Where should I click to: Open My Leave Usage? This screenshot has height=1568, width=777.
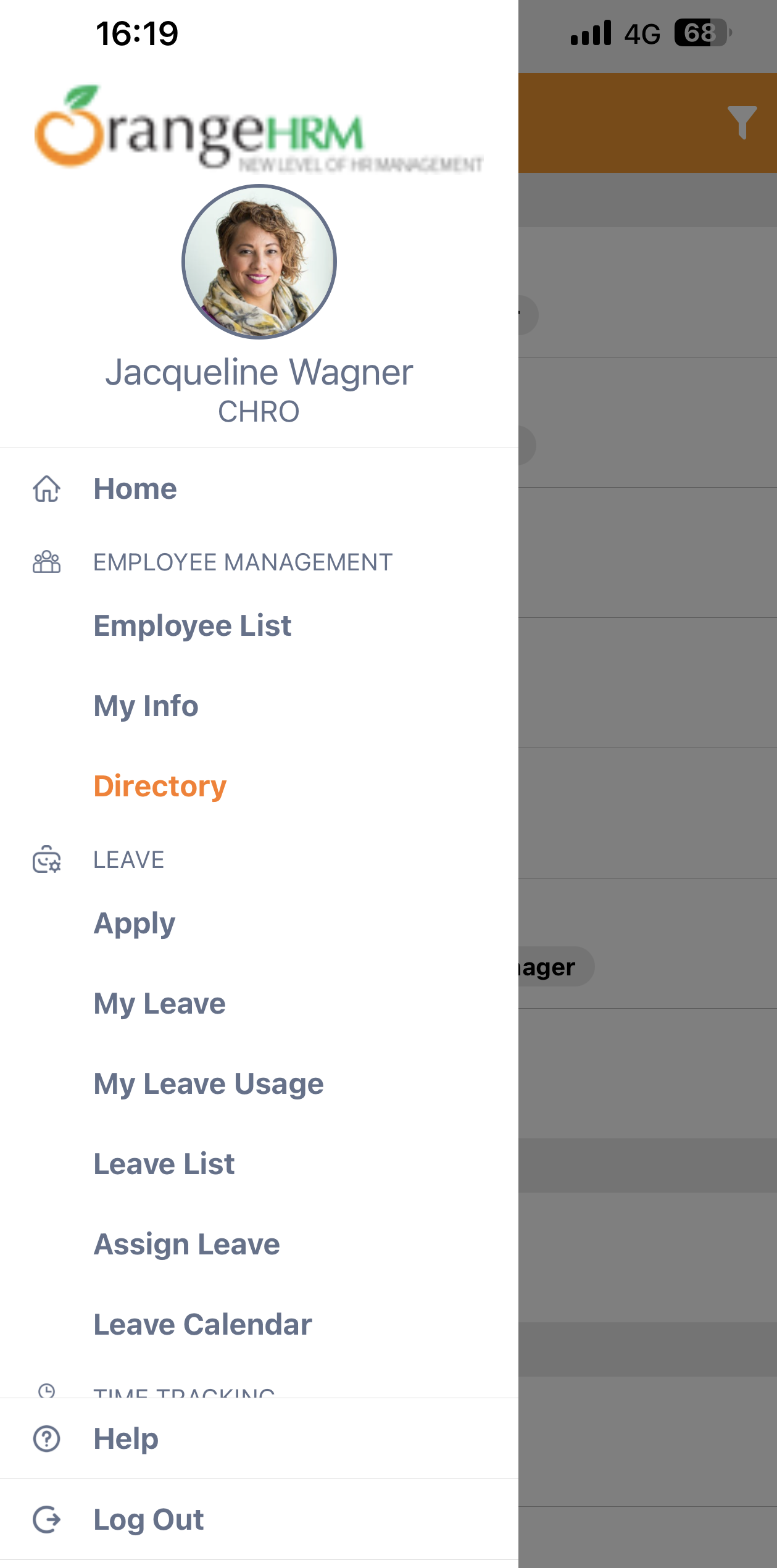(x=208, y=1084)
